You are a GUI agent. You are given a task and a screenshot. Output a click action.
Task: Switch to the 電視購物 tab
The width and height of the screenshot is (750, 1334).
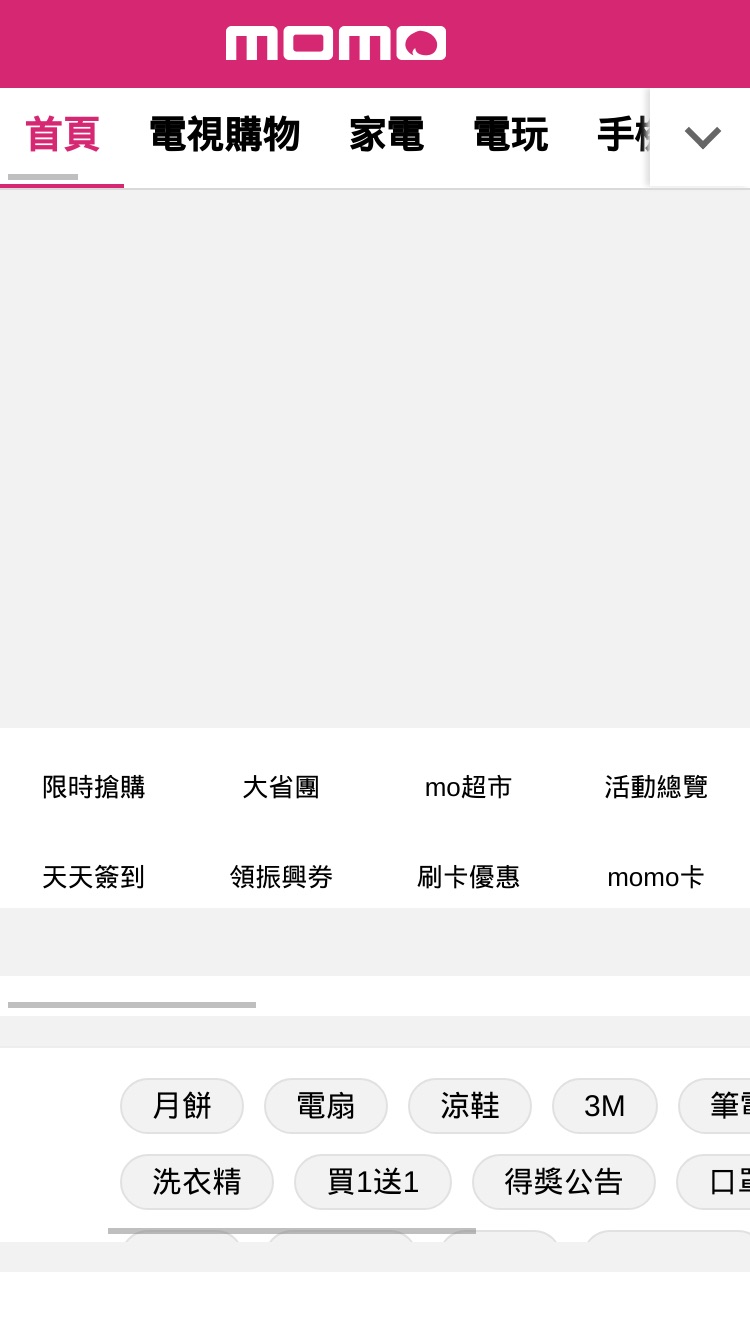(x=224, y=135)
